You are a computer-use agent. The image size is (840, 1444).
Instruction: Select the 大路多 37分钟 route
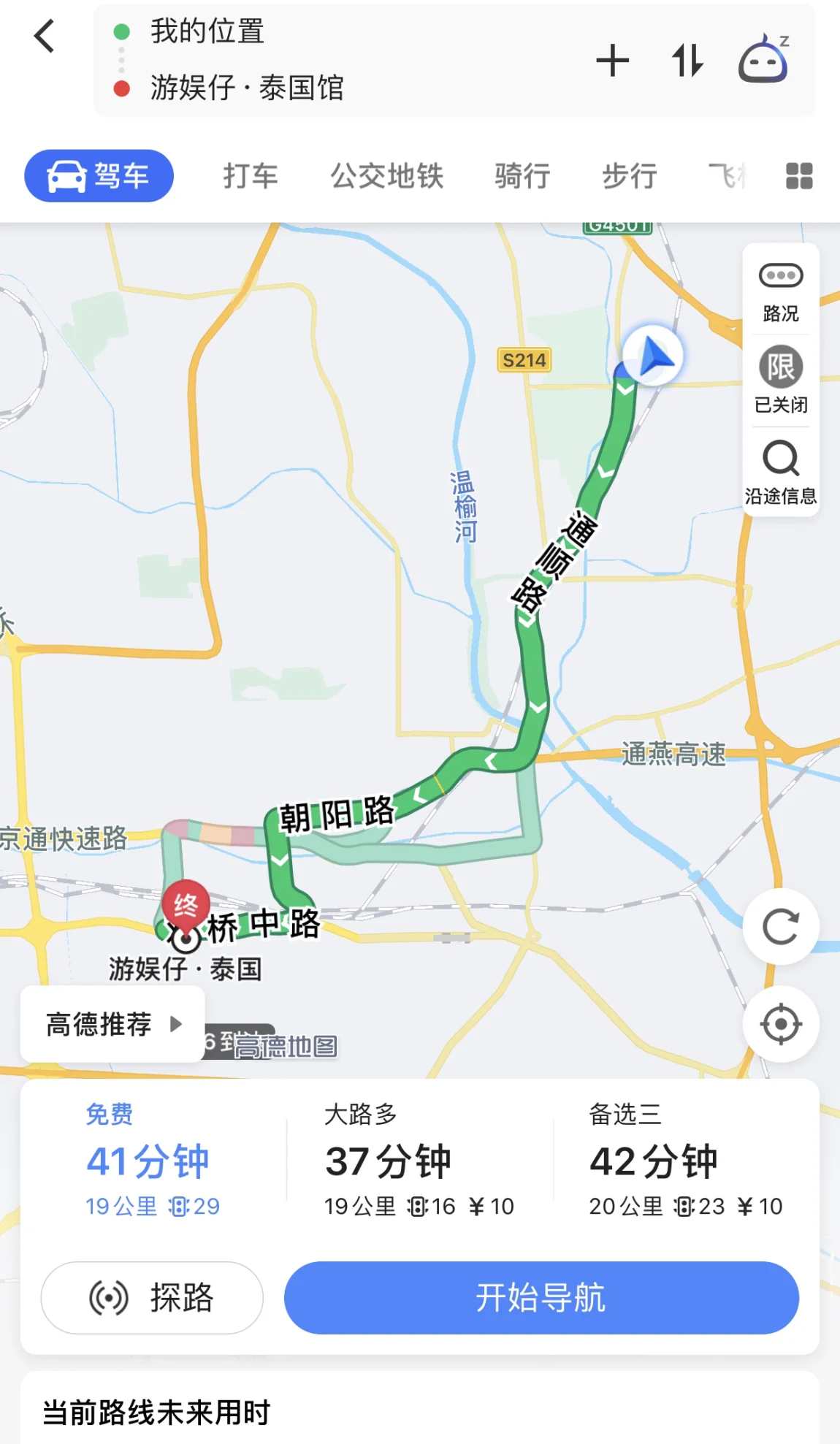(419, 1158)
